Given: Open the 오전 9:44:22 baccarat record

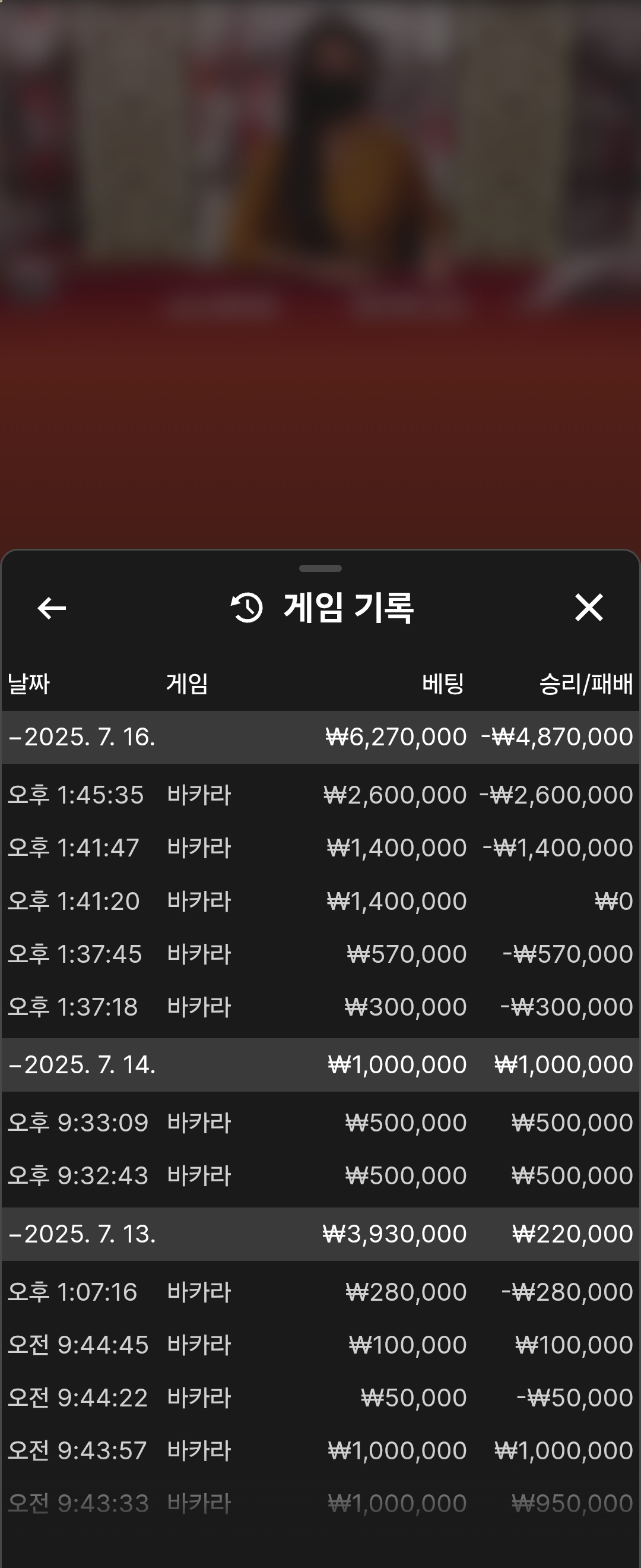Looking at the screenshot, I should 320,1398.
